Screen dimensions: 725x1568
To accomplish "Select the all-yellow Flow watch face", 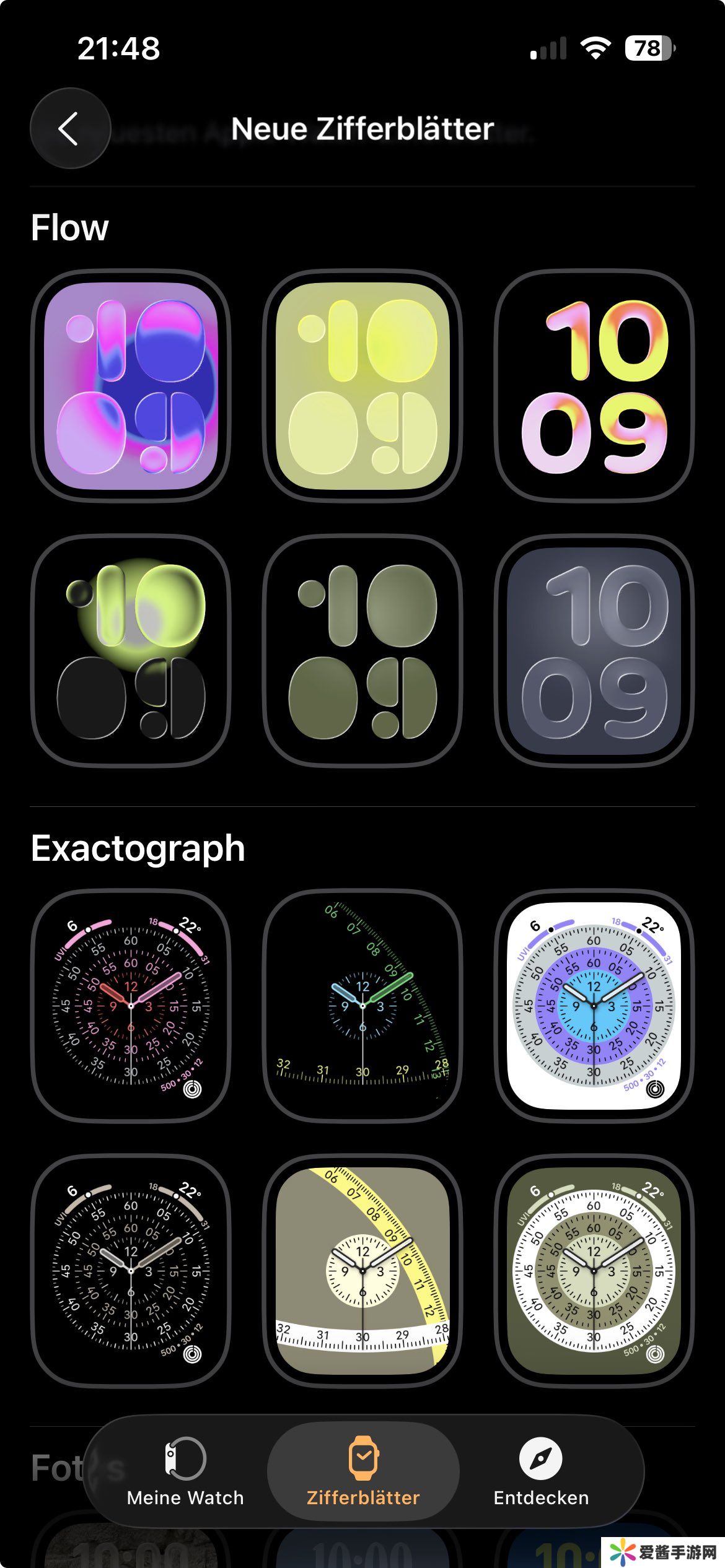I will 362,386.
